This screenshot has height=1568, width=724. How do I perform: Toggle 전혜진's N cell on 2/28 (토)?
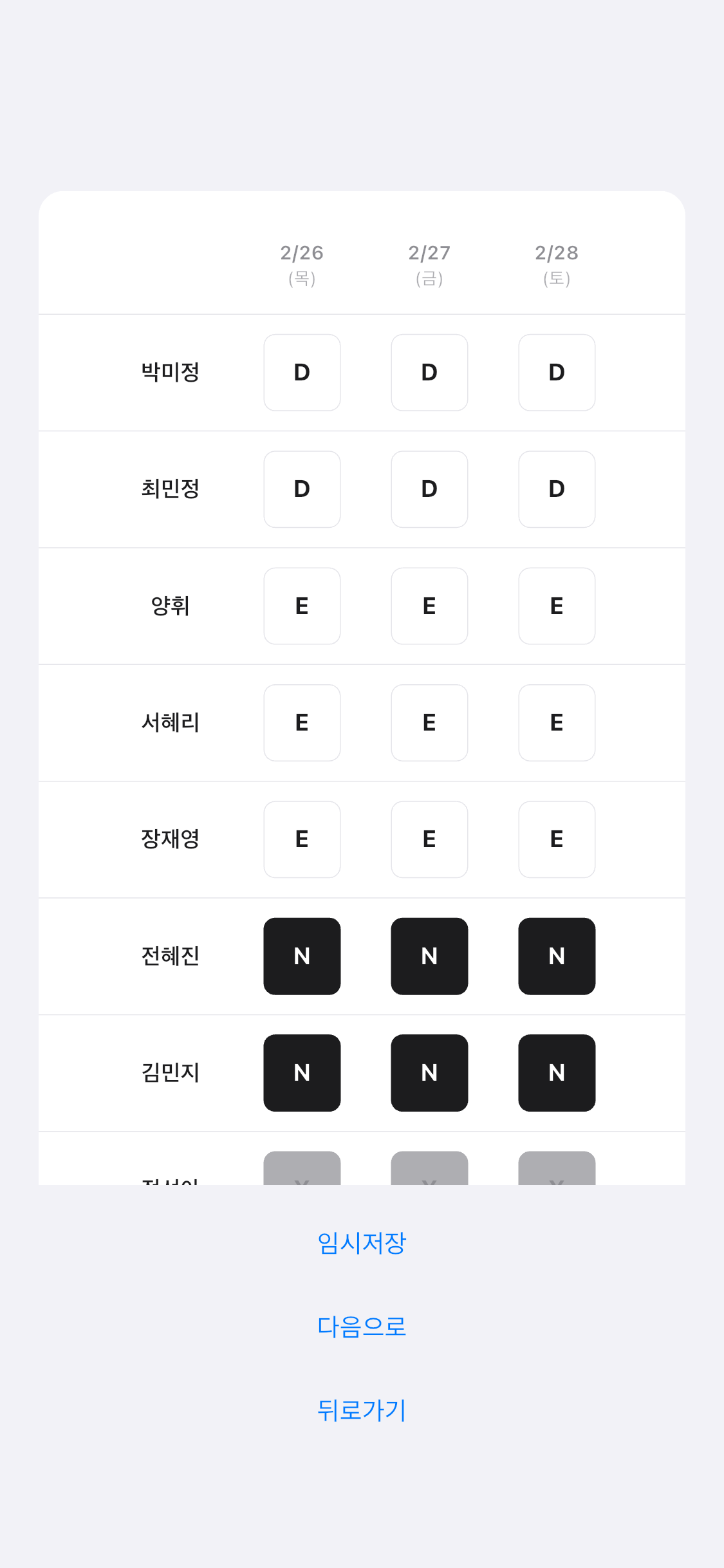pos(557,956)
